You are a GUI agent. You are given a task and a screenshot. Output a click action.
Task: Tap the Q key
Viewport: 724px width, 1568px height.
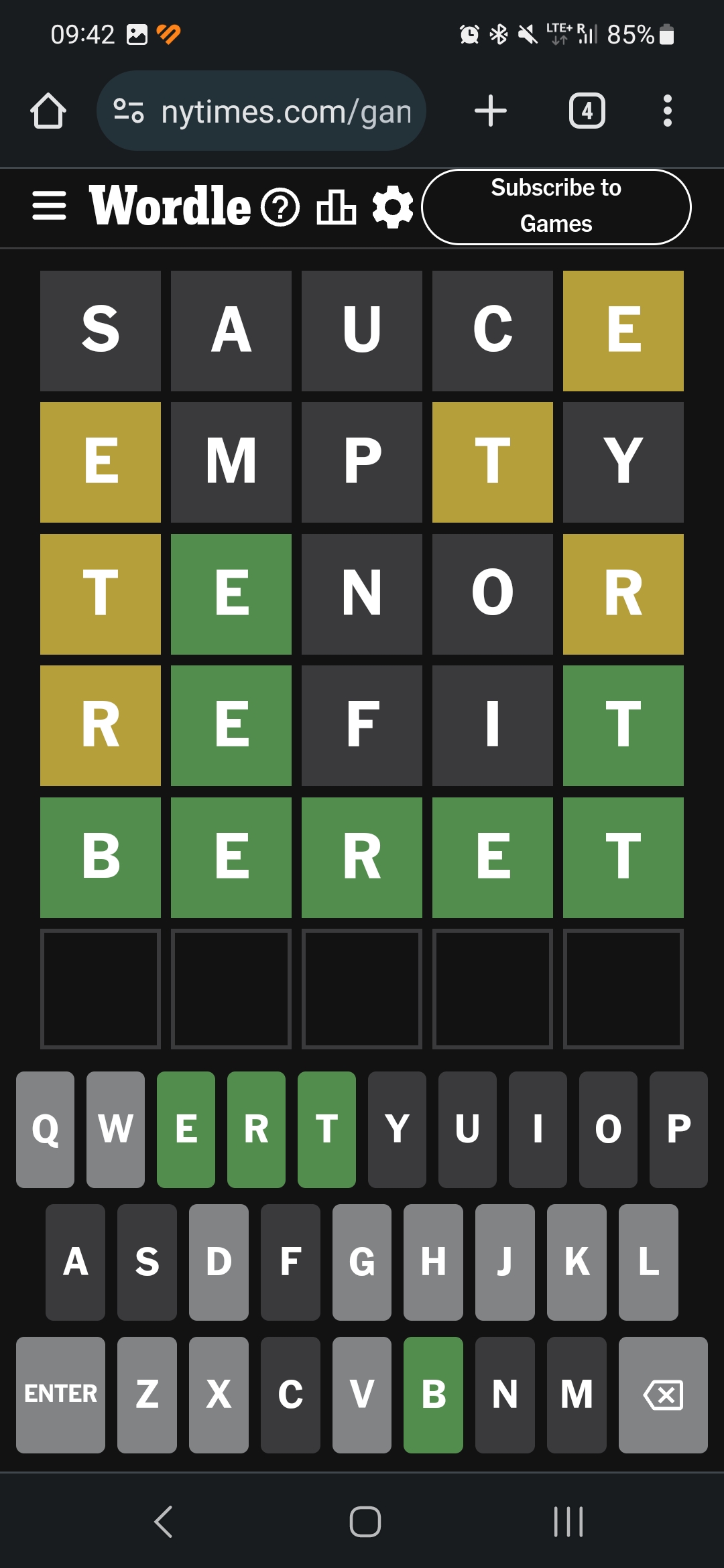(45, 1129)
